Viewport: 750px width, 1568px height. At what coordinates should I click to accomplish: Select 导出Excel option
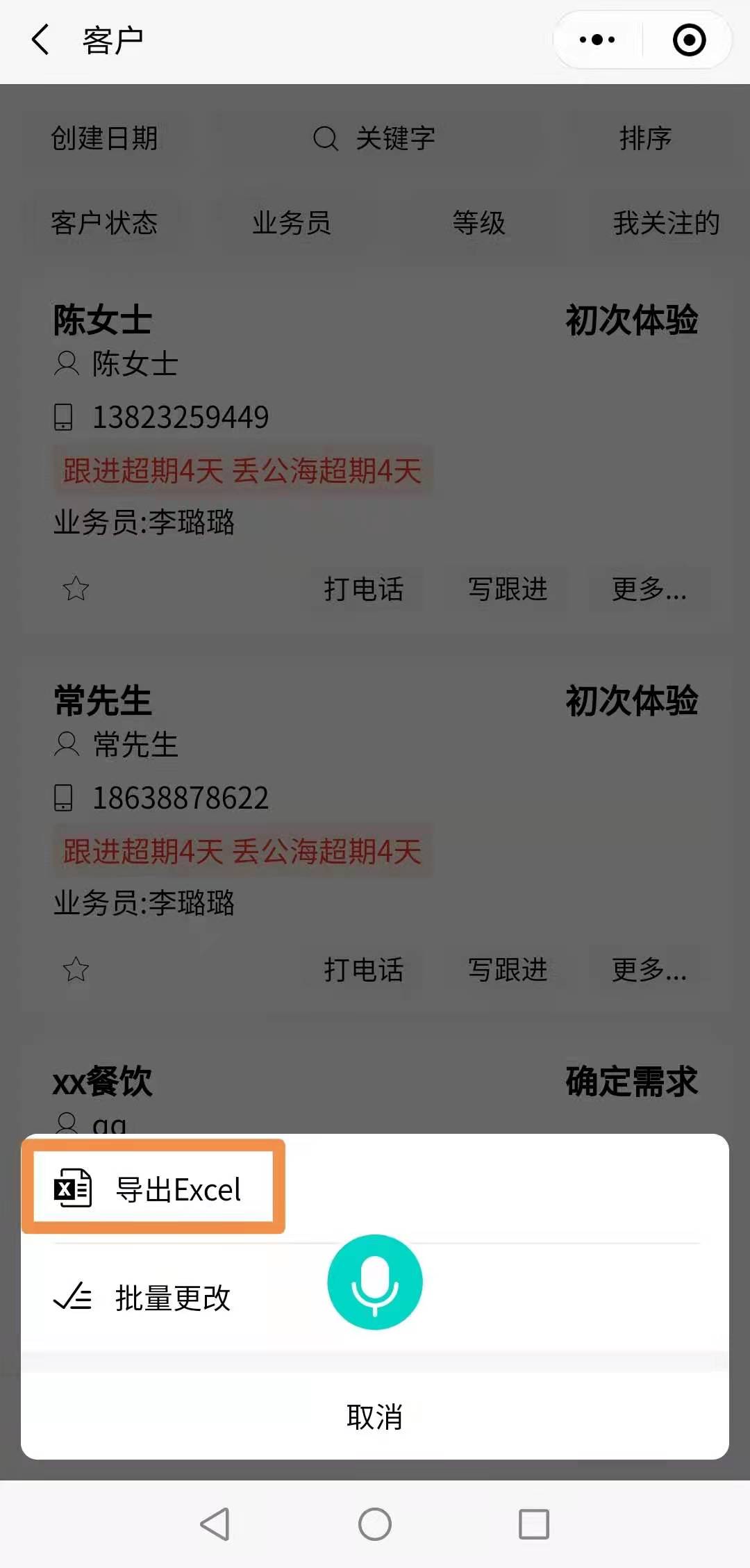pos(153,1189)
